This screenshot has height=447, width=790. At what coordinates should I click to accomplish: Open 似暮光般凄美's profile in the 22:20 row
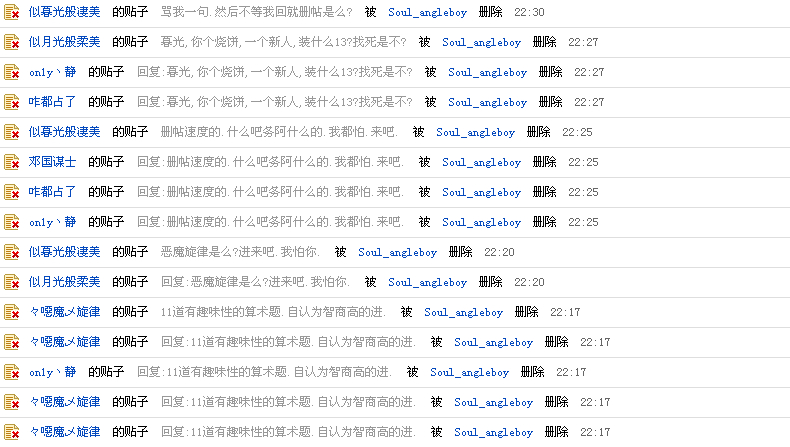click(x=64, y=252)
